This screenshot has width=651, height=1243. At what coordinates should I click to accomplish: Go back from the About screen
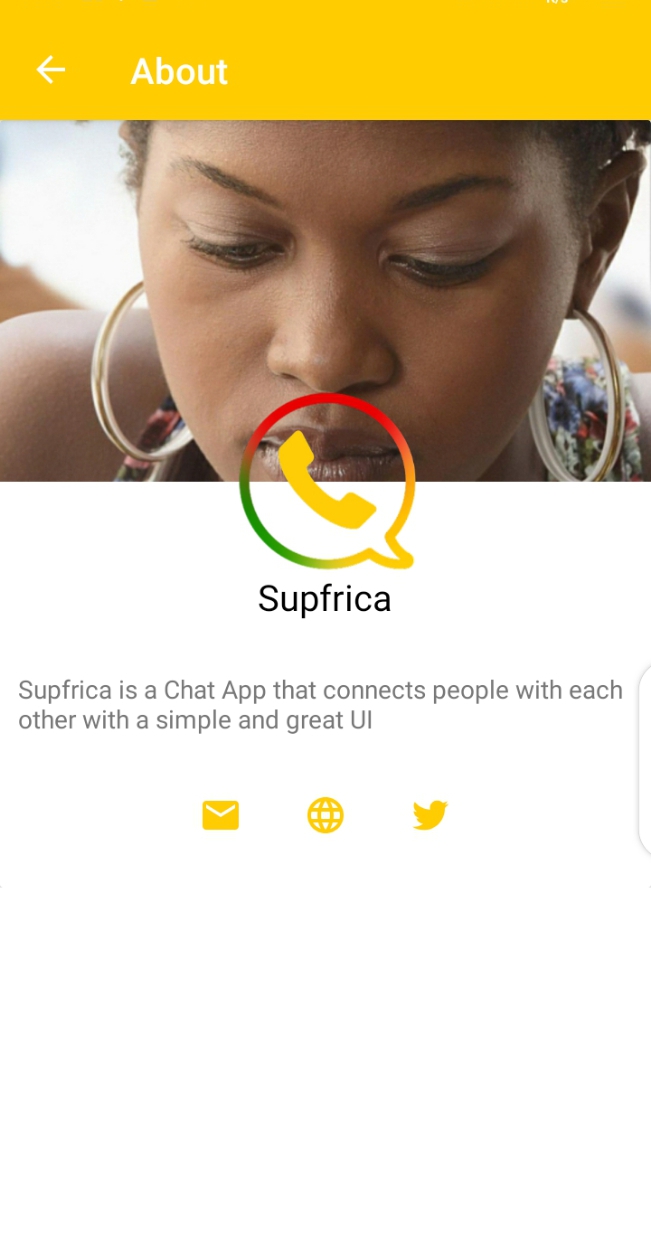[50, 70]
